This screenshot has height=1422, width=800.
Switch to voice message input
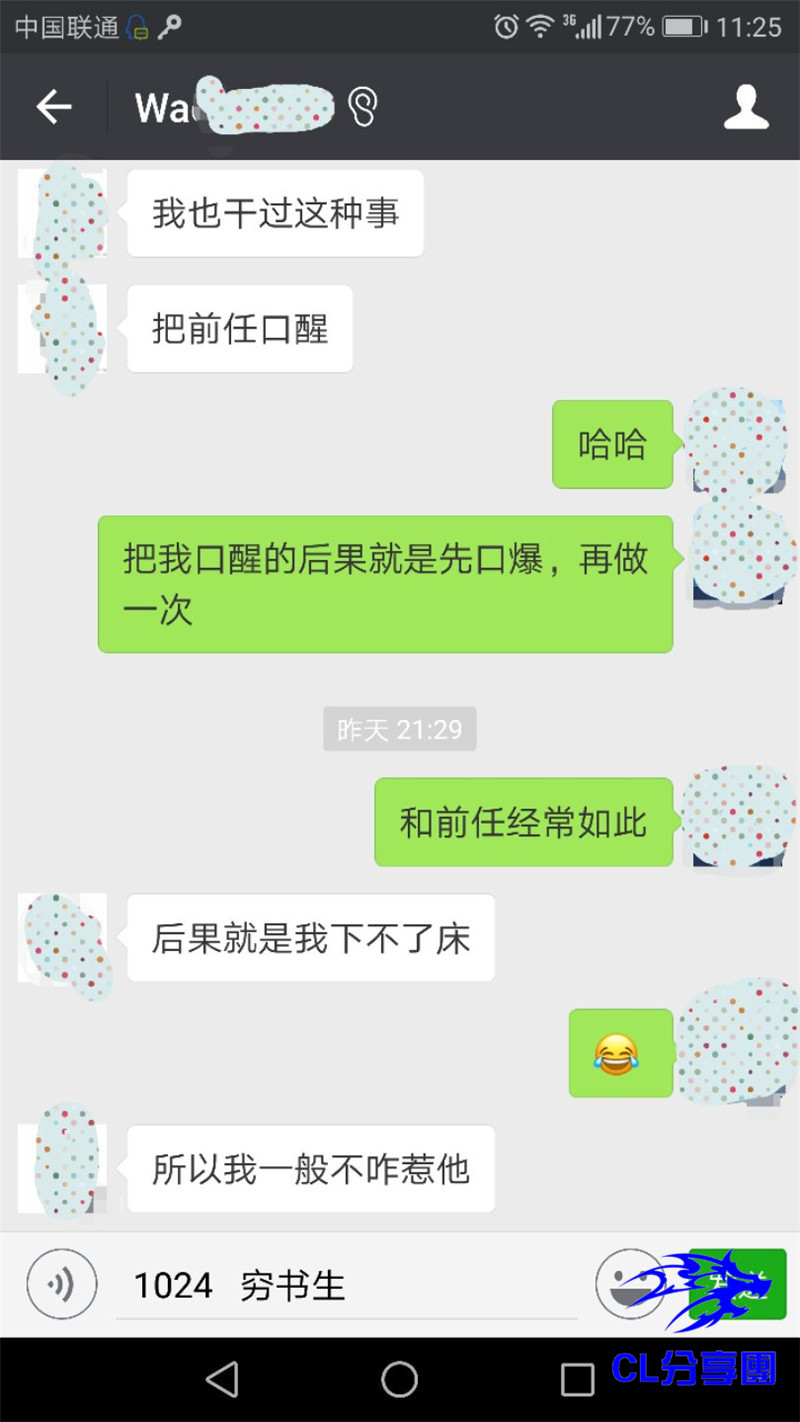62,1285
